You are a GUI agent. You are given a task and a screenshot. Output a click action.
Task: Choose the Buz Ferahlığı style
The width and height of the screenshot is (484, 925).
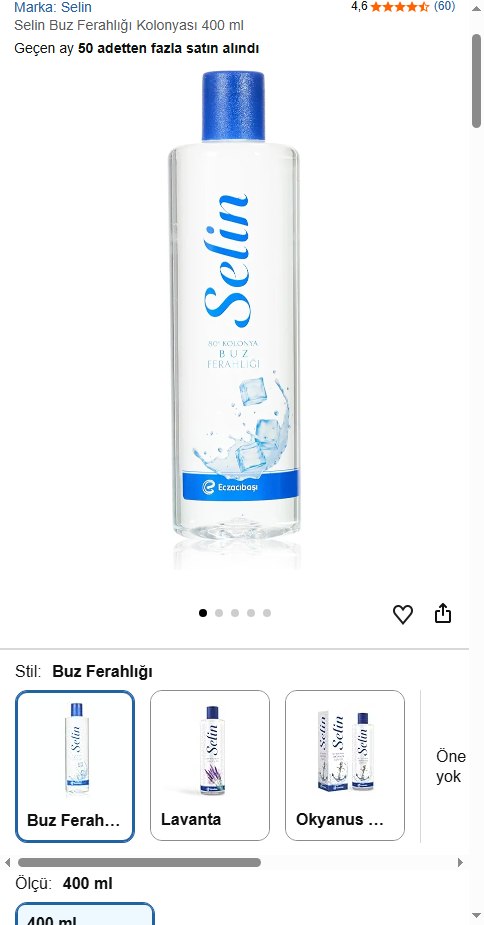click(75, 766)
